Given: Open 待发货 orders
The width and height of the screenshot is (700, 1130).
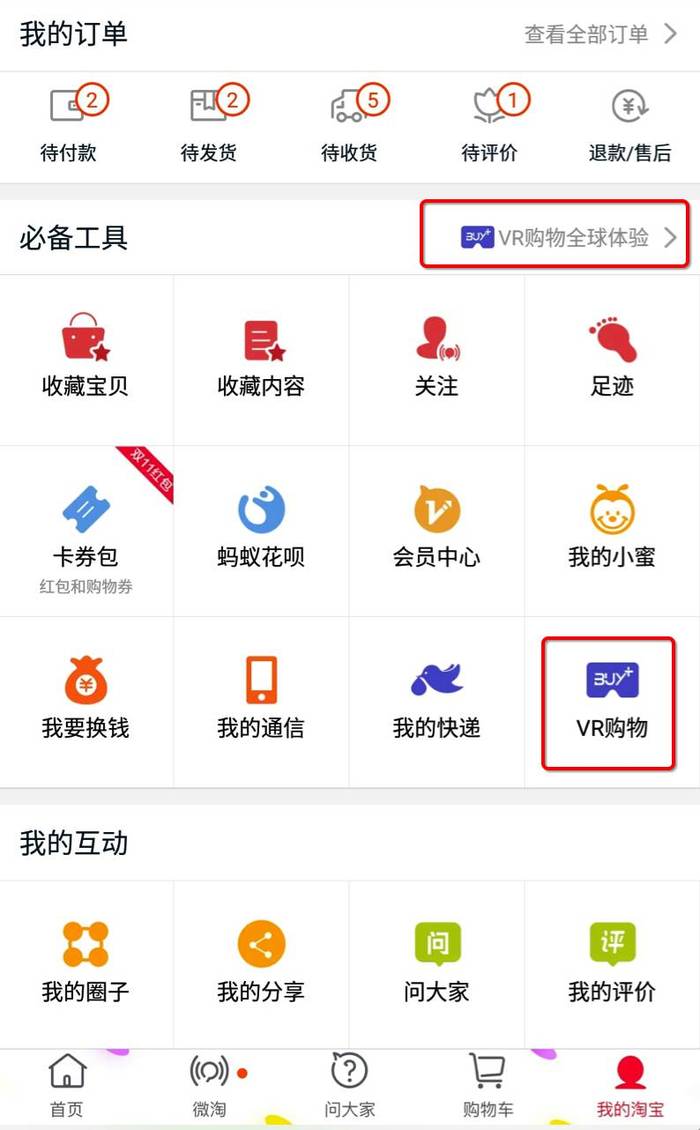Looking at the screenshot, I should 209,125.
